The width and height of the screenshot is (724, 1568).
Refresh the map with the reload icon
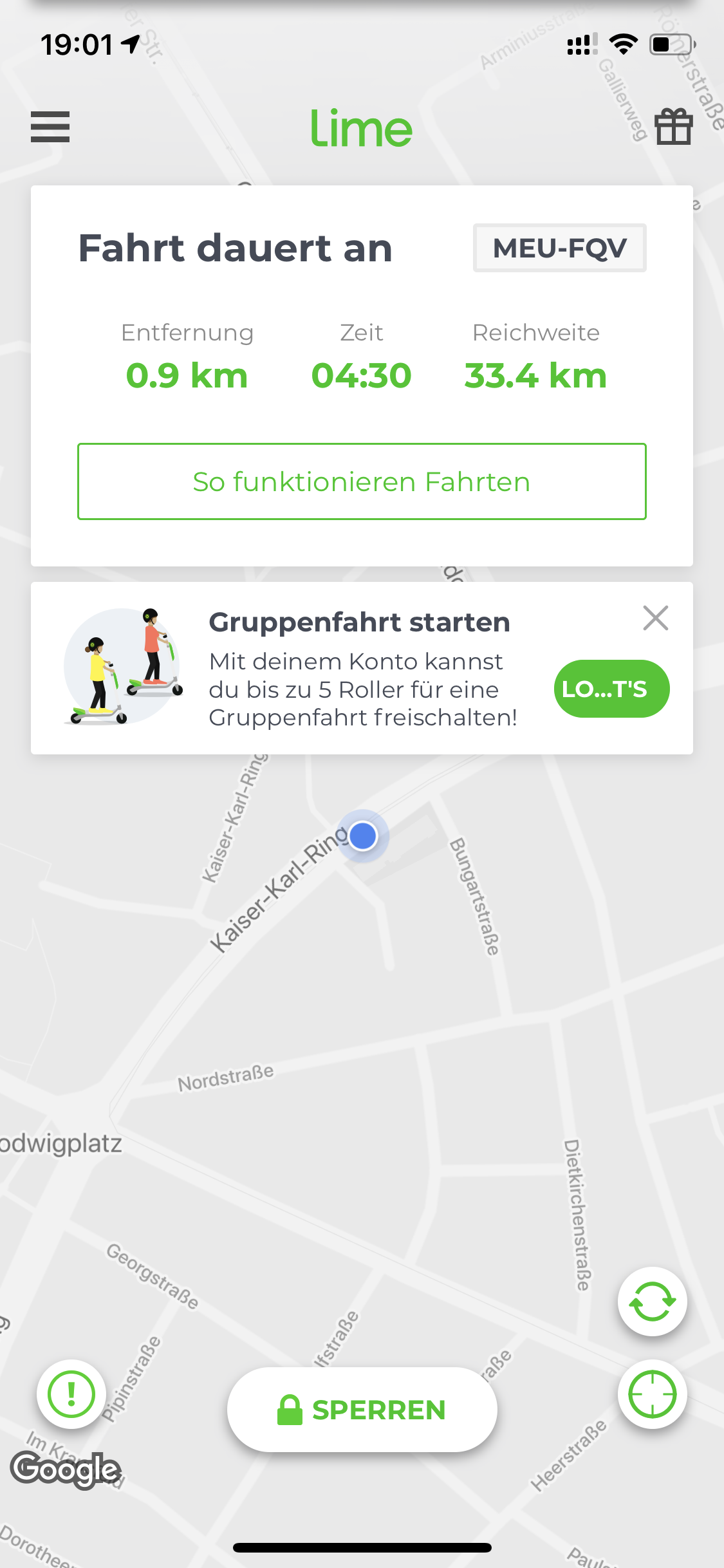point(652,1302)
